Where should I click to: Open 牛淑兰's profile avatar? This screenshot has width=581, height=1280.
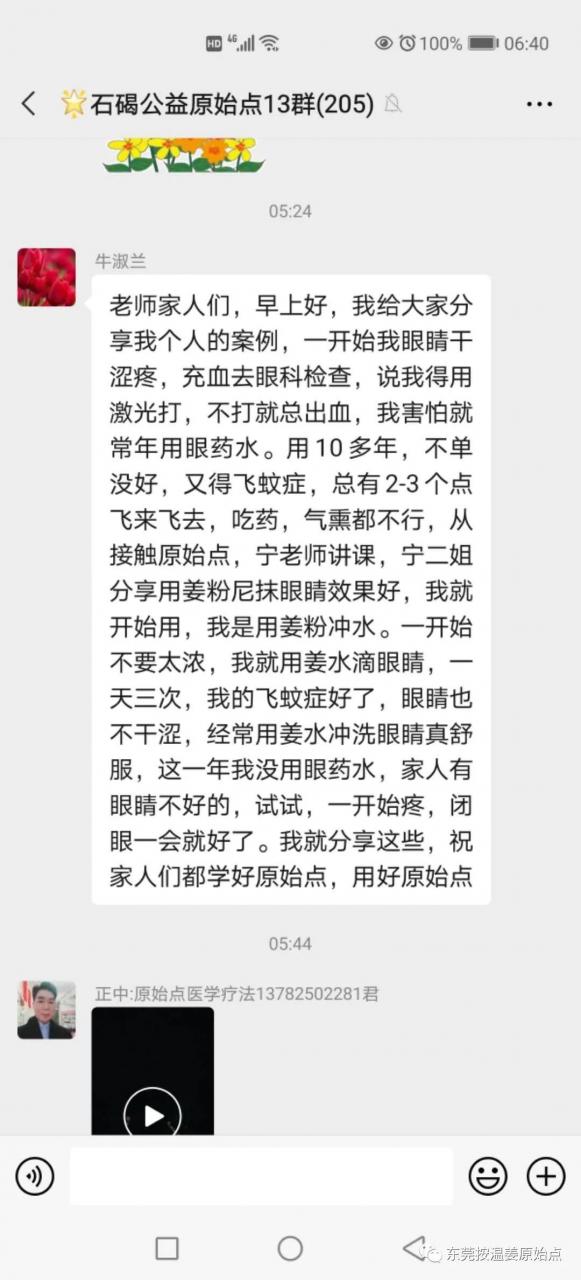[x=46, y=277]
